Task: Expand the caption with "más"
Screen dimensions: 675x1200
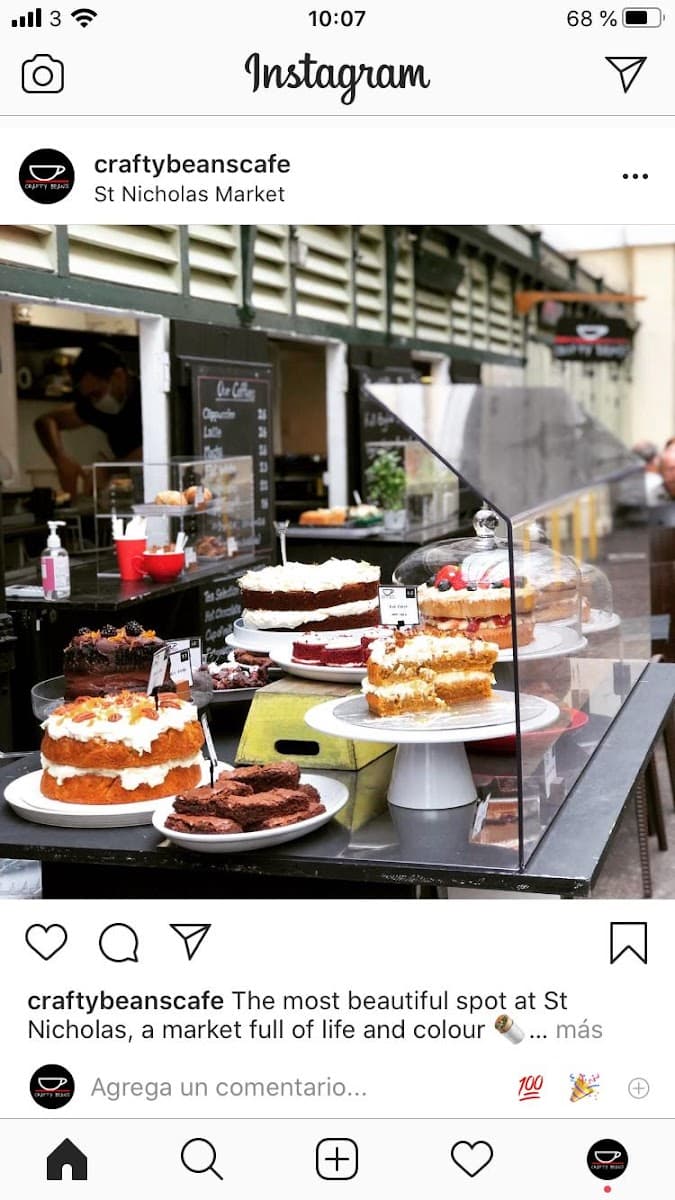Action: point(579,1030)
